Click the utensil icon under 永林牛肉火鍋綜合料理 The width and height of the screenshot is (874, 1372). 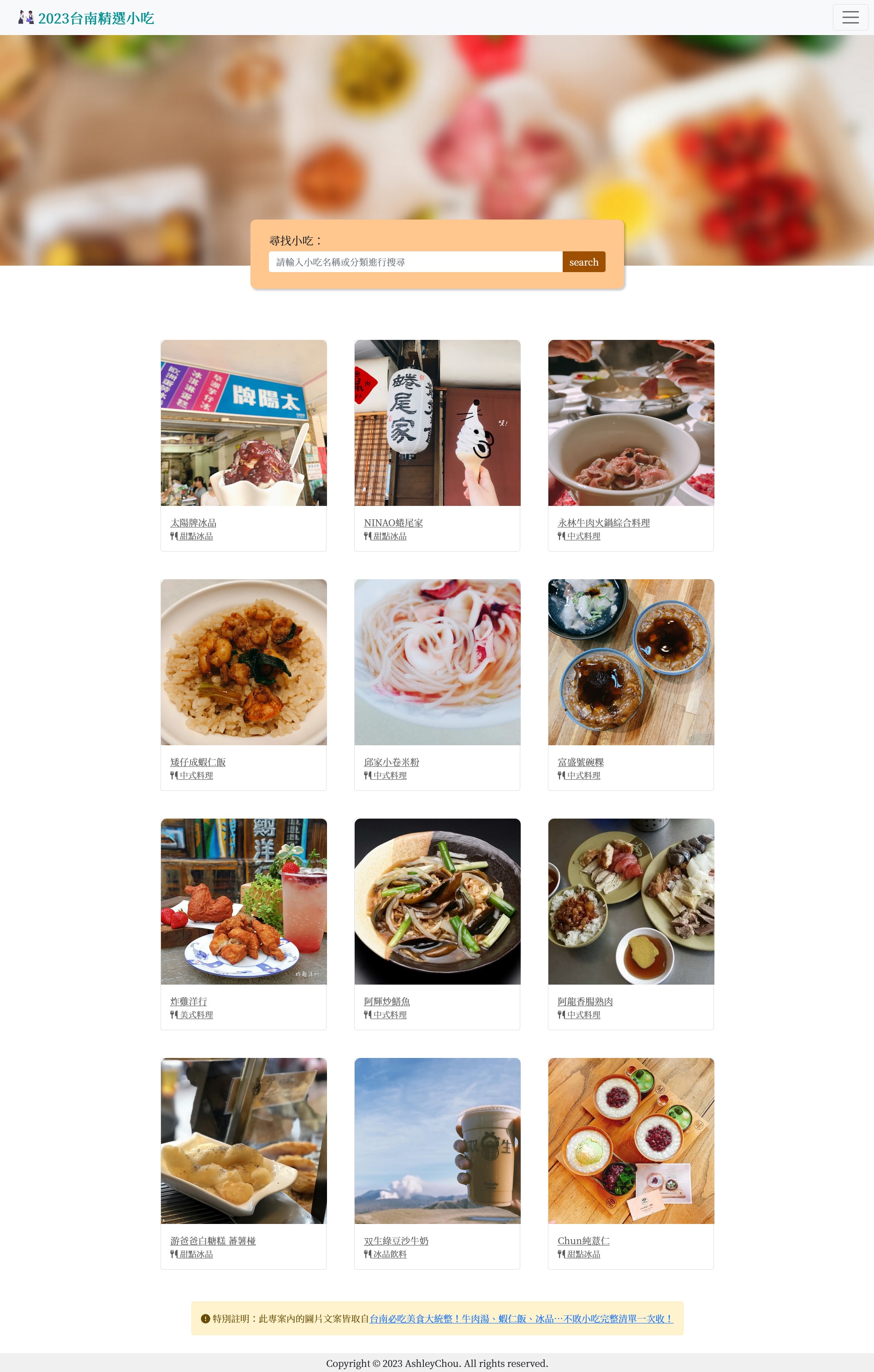[561, 535]
